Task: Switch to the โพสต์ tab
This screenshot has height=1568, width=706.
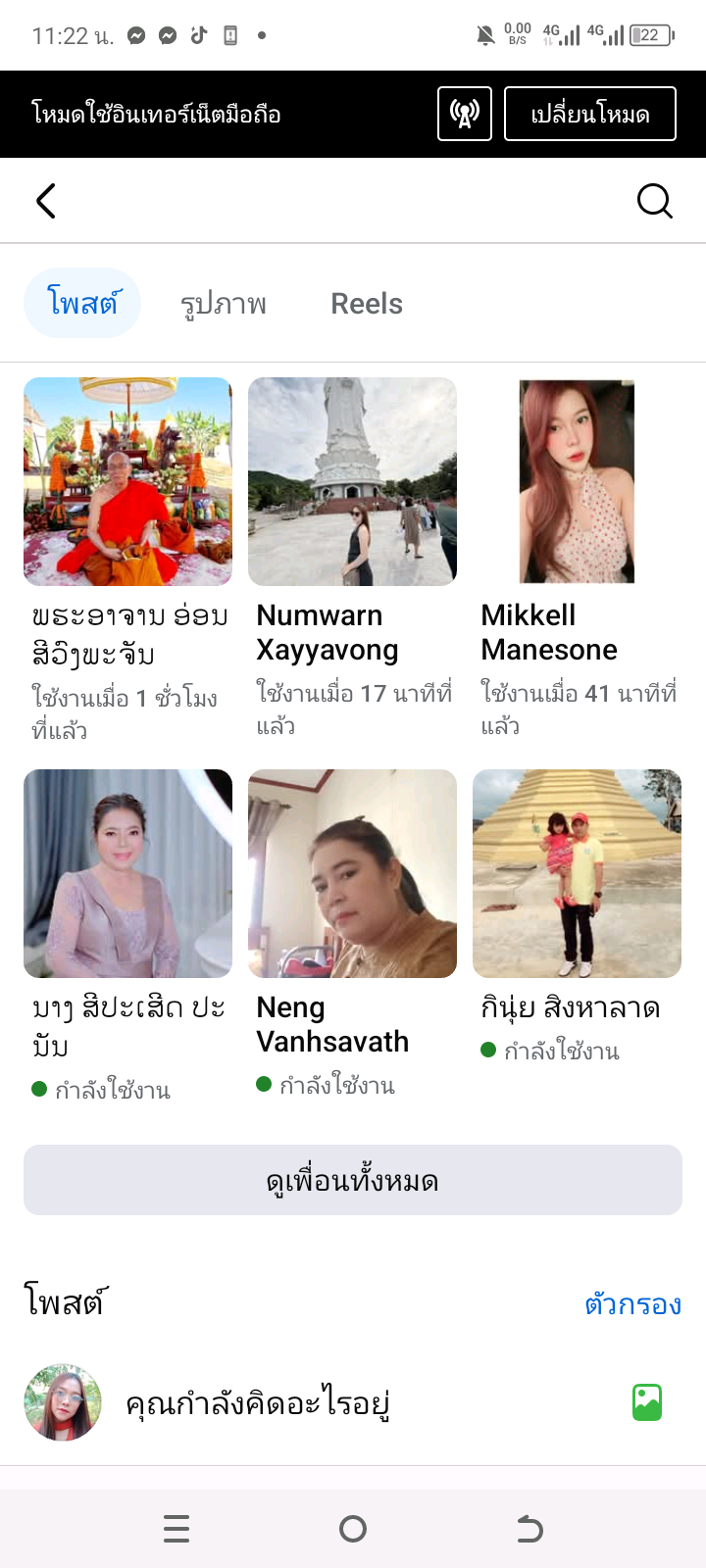Action: pos(82,303)
